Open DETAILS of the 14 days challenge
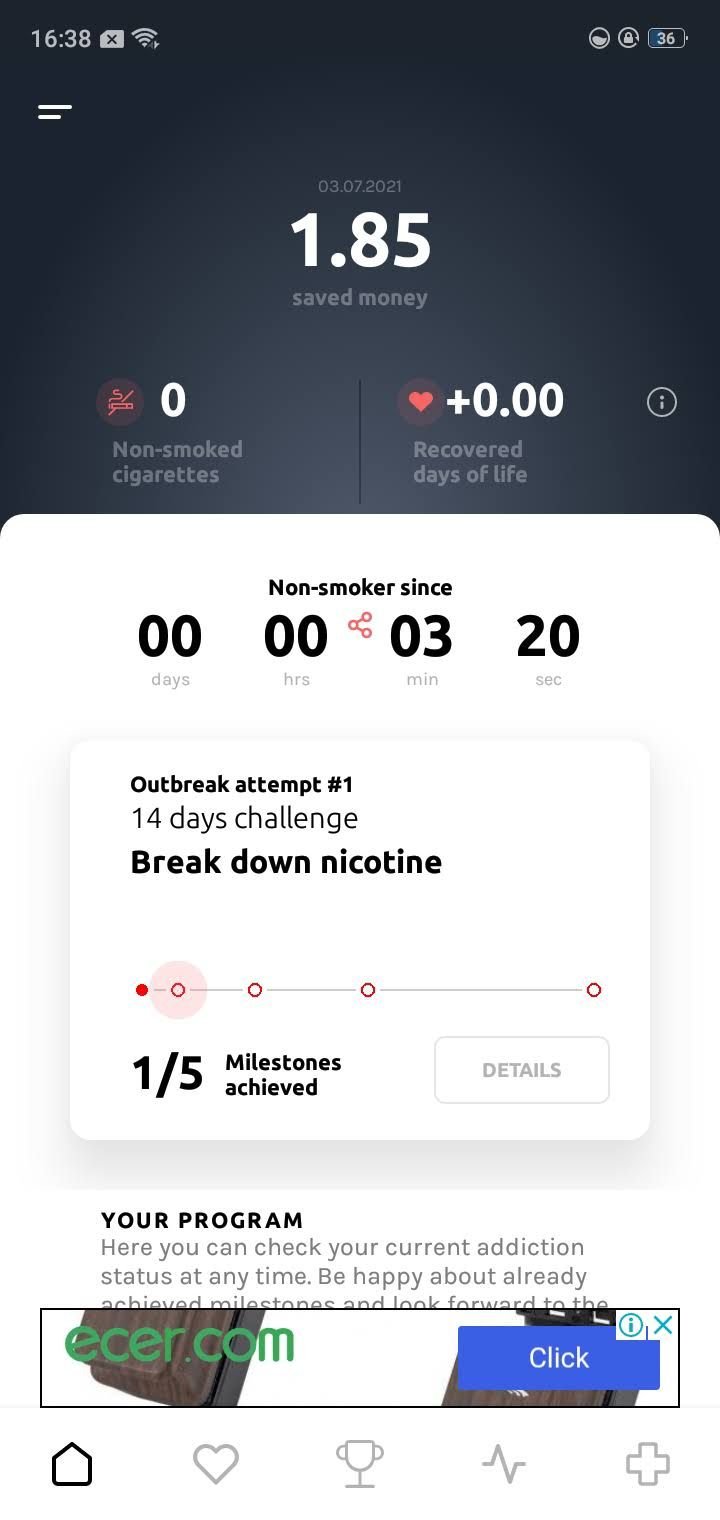Viewport: 720px width, 1520px height. tap(522, 1070)
